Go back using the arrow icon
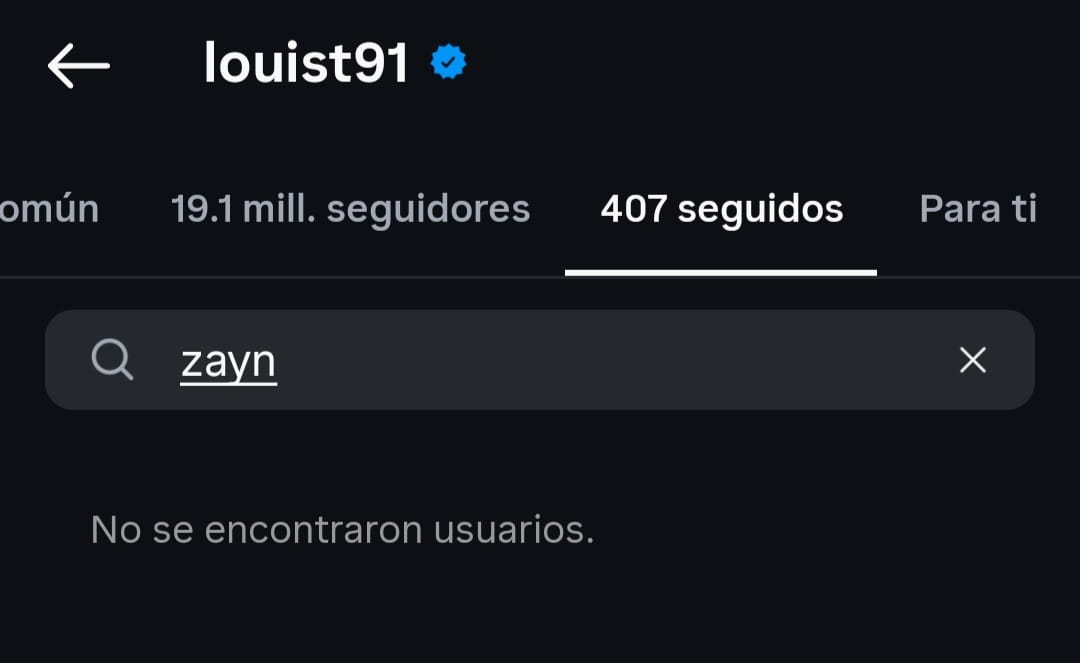The width and height of the screenshot is (1080, 663). [x=78, y=66]
